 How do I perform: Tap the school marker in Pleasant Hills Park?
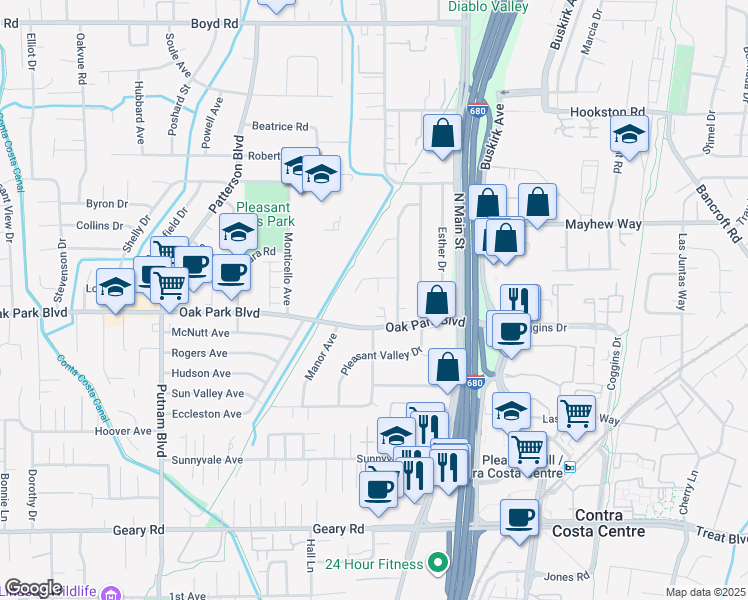(x=238, y=232)
